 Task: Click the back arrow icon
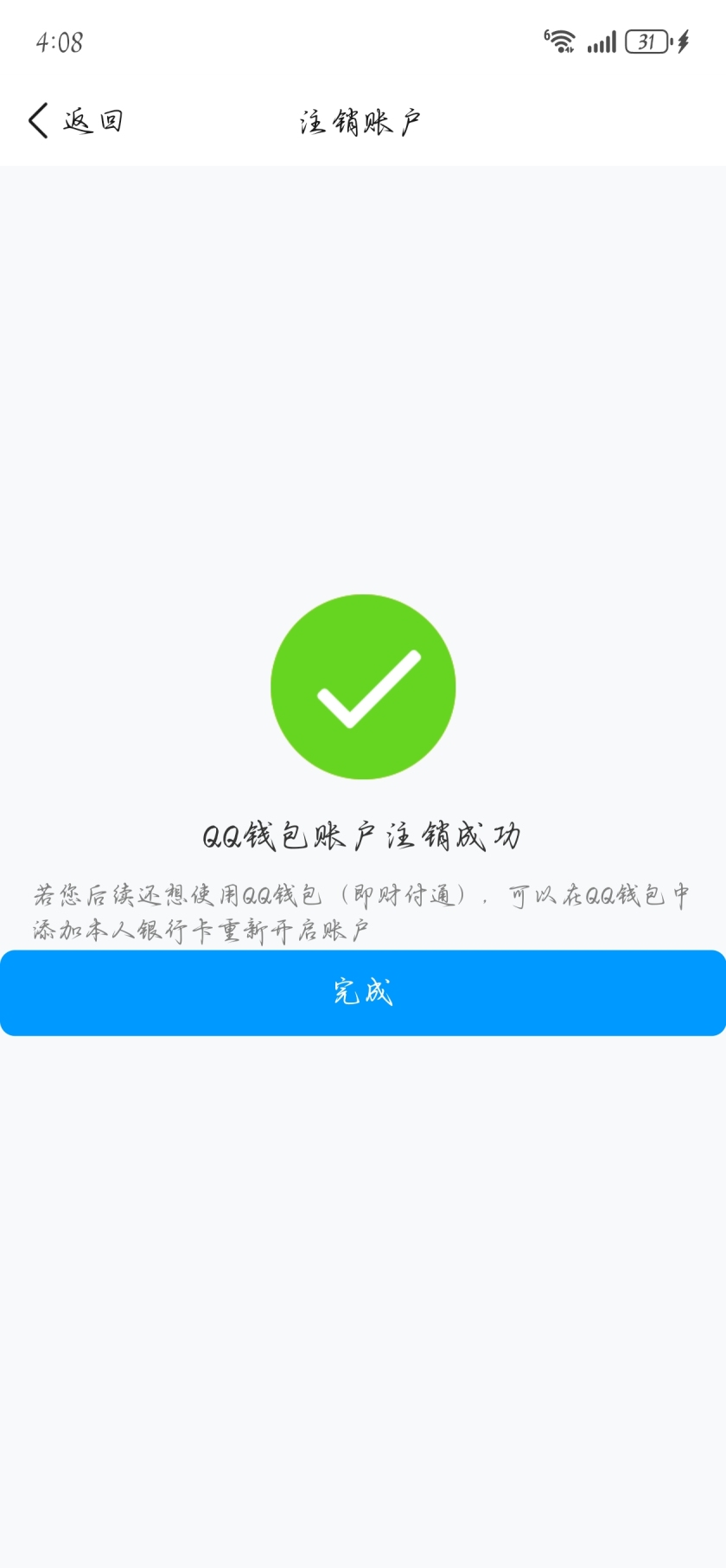pos(36,120)
